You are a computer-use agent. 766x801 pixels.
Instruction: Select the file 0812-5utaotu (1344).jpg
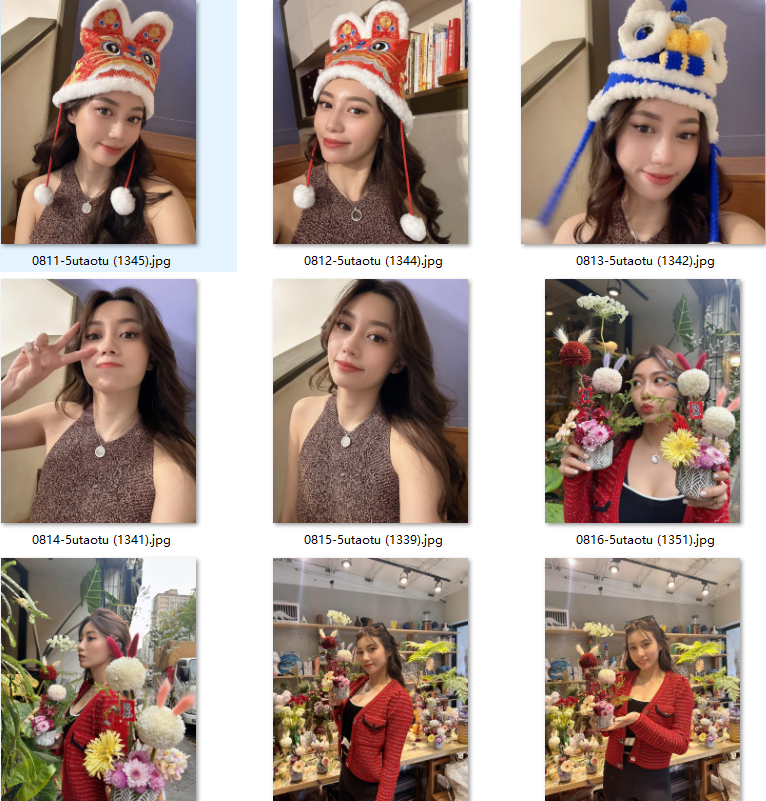[x=371, y=122]
